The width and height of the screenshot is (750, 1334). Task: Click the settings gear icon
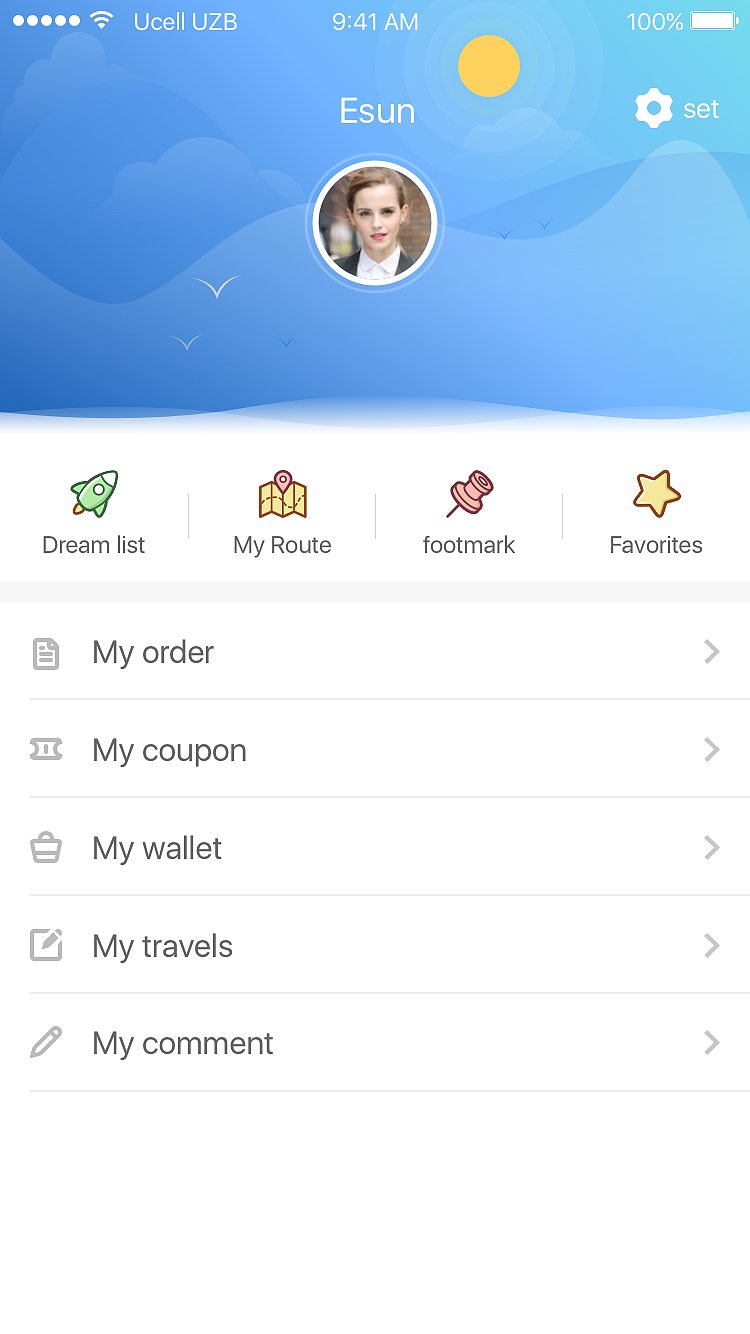point(655,107)
